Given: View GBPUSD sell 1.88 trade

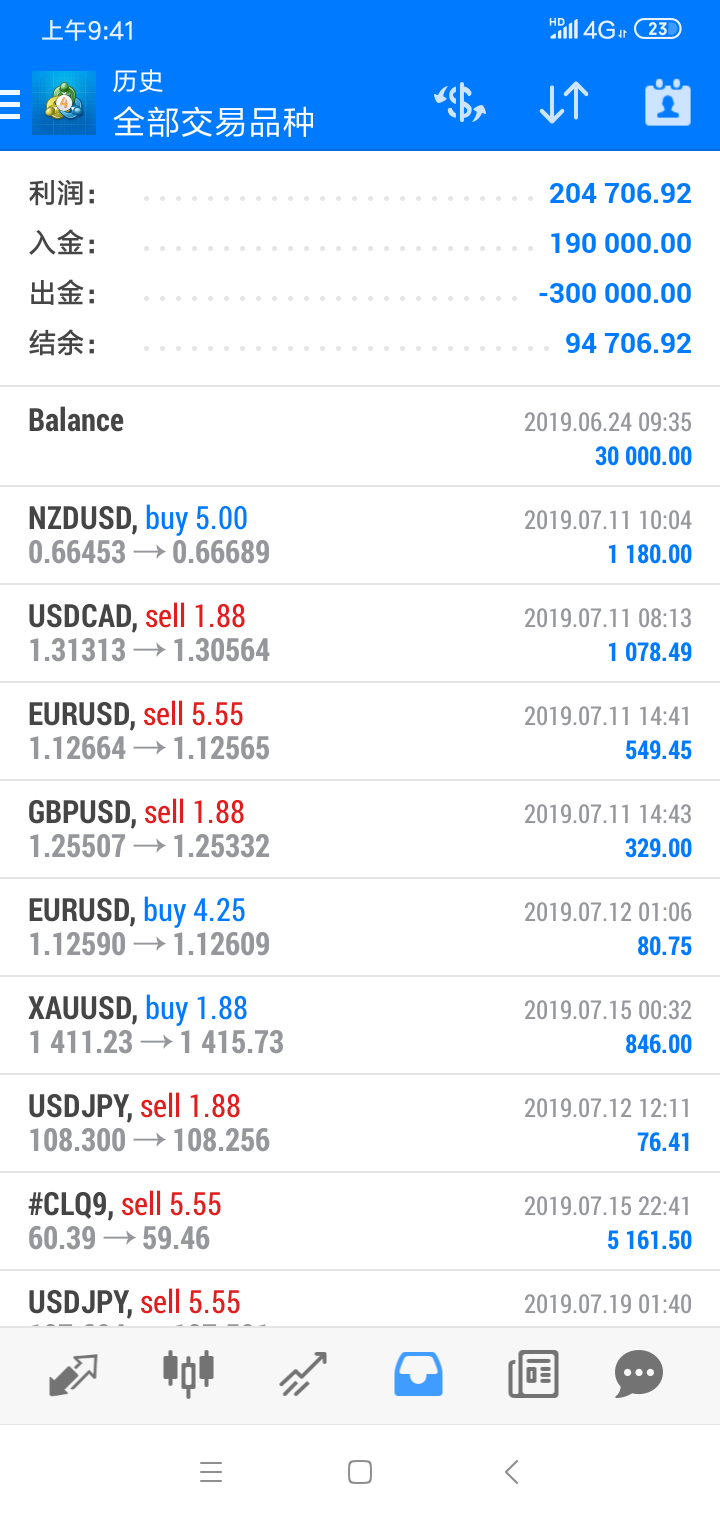Looking at the screenshot, I should tap(360, 830).
